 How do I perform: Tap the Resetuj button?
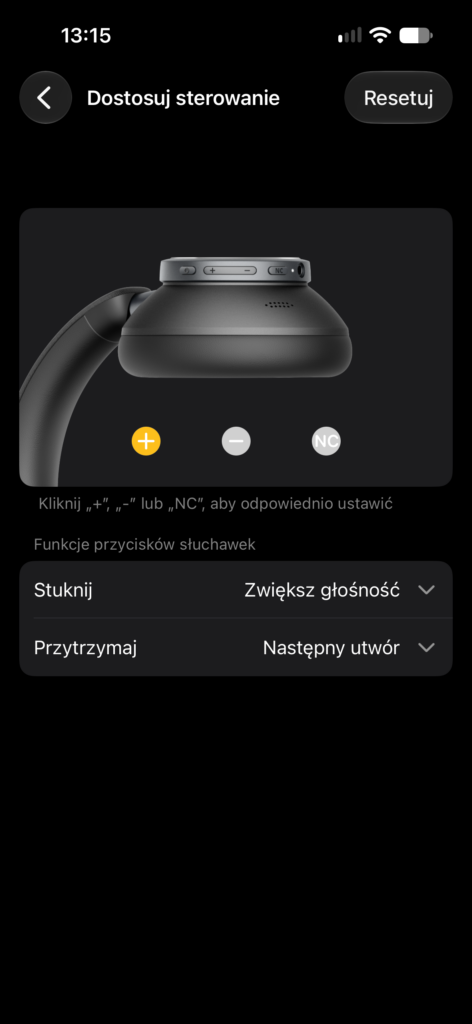[398, 98]
